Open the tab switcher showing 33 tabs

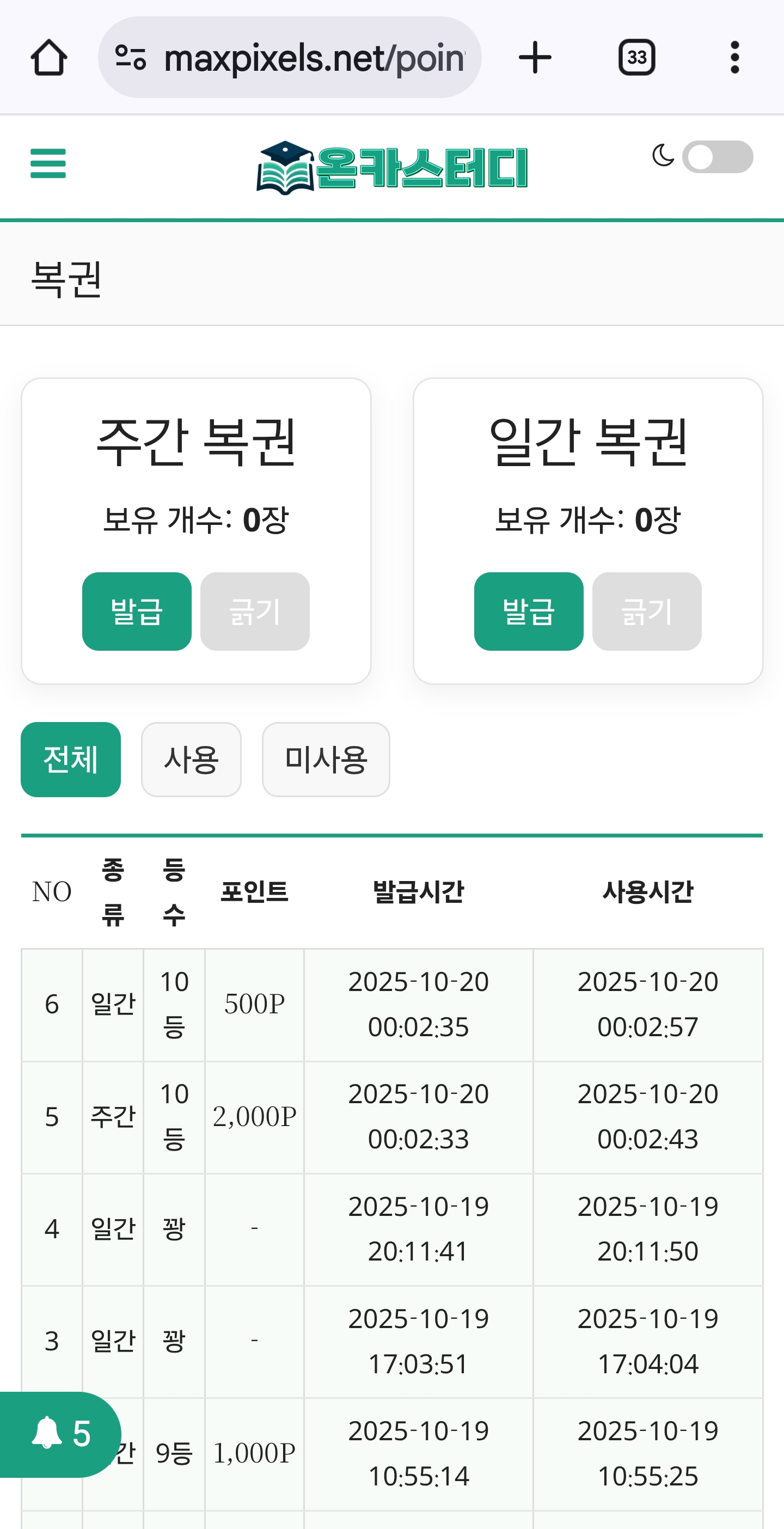[x=636, y=58]
